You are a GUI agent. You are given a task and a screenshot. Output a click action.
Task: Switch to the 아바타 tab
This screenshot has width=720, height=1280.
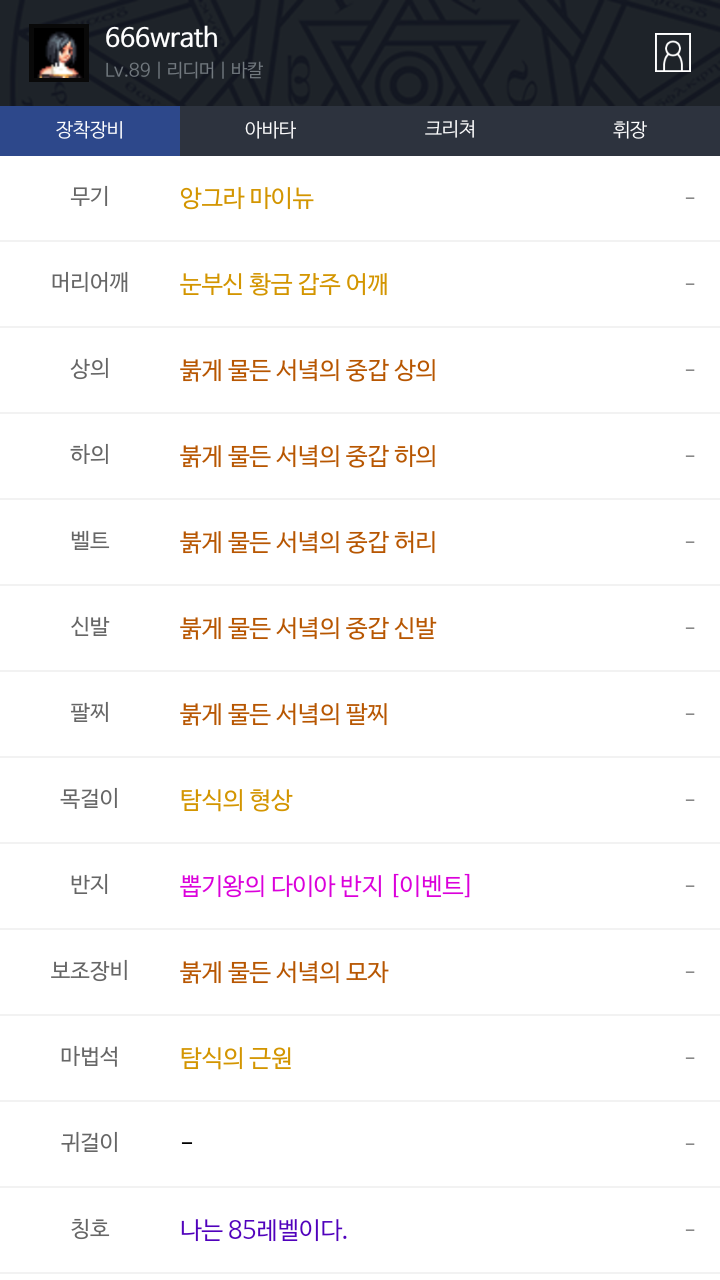pyautogui.click(x=270, y=130)
